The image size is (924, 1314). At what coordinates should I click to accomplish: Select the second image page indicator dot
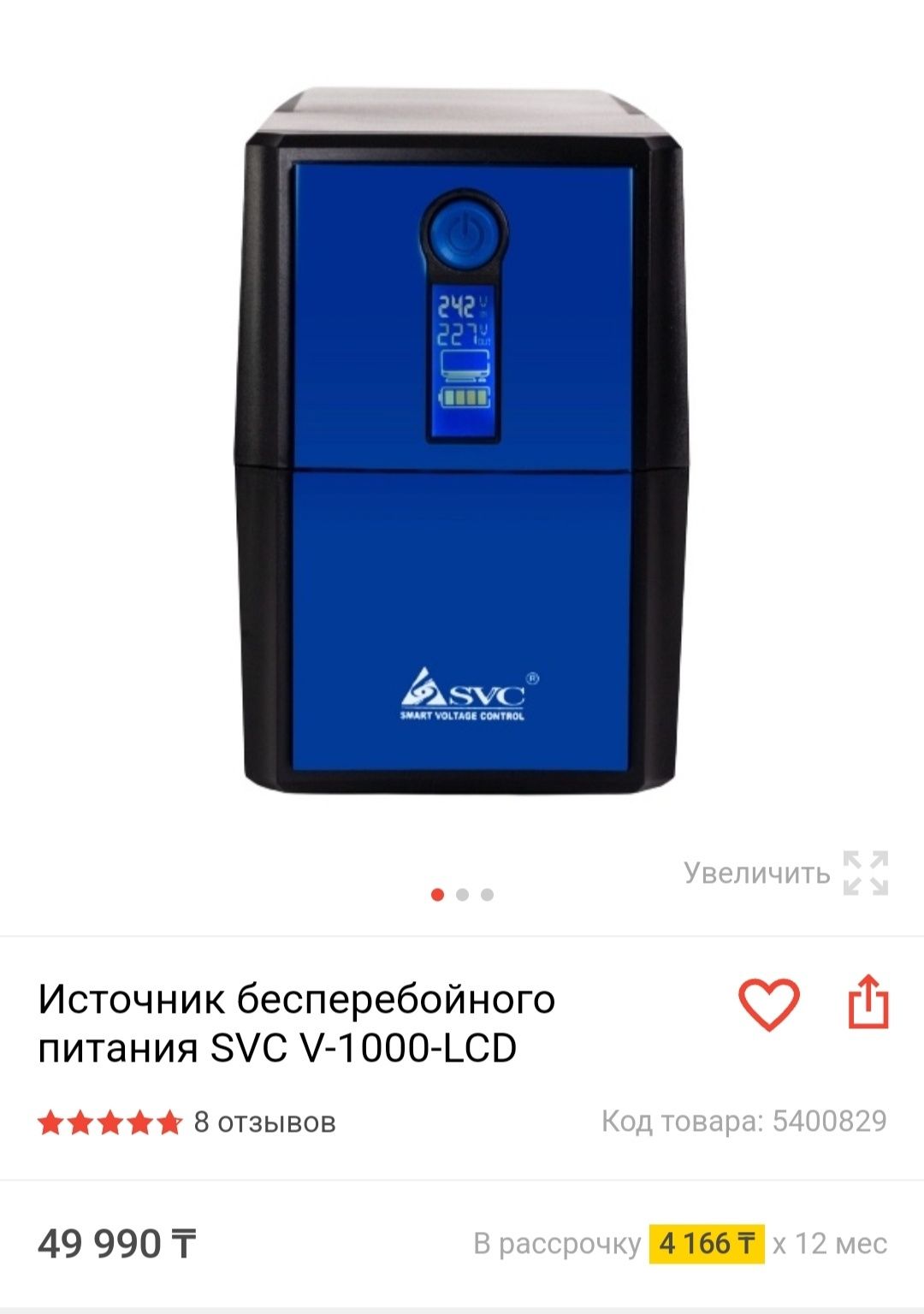pos(463,895)
